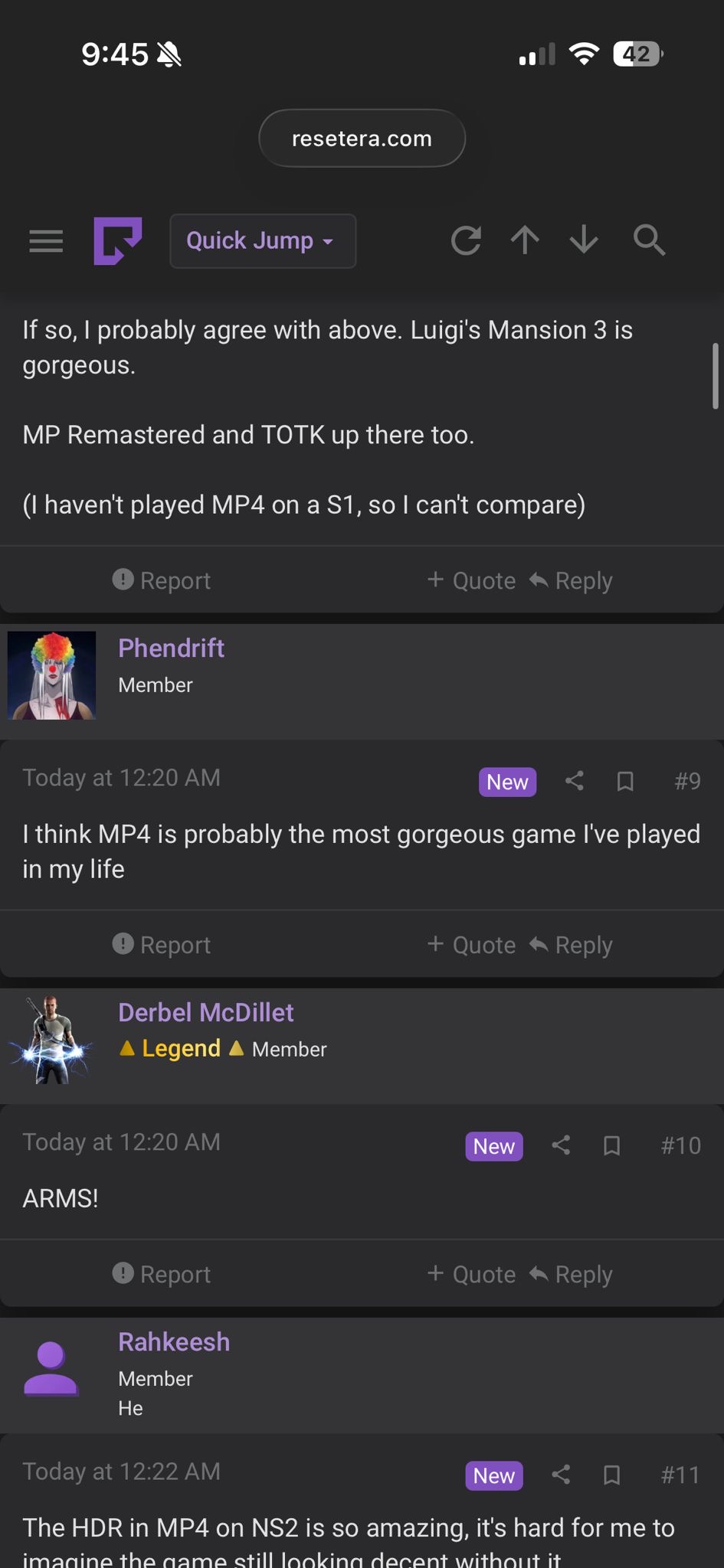The width and height of the screenshot is (724, 1568).
Task: Open the Quick Jump dropdown
Action: [x=263, y=241]
